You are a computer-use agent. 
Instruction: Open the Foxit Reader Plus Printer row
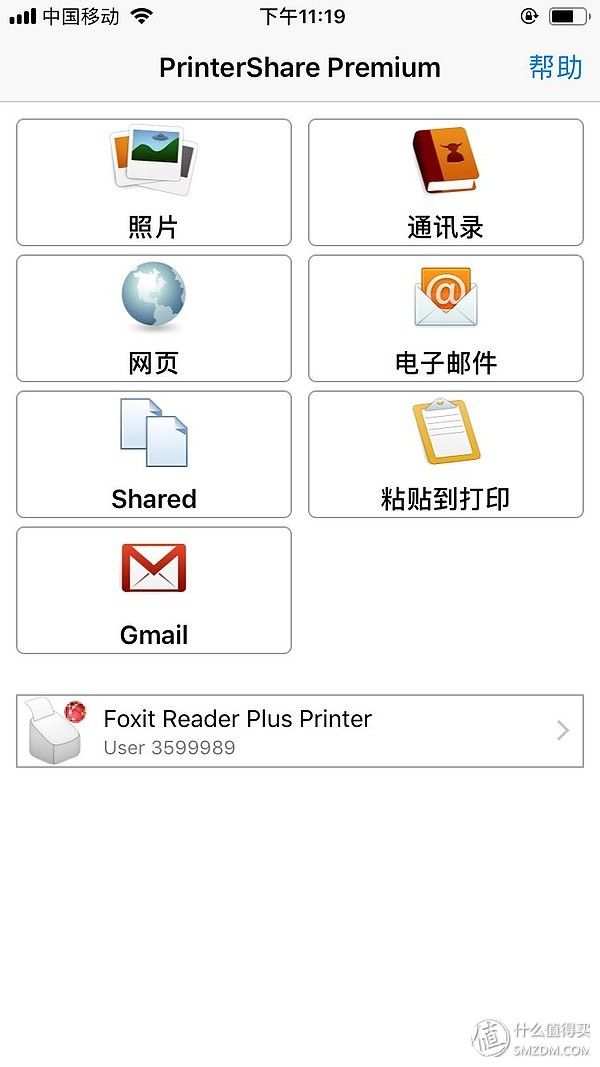[300, 731]
